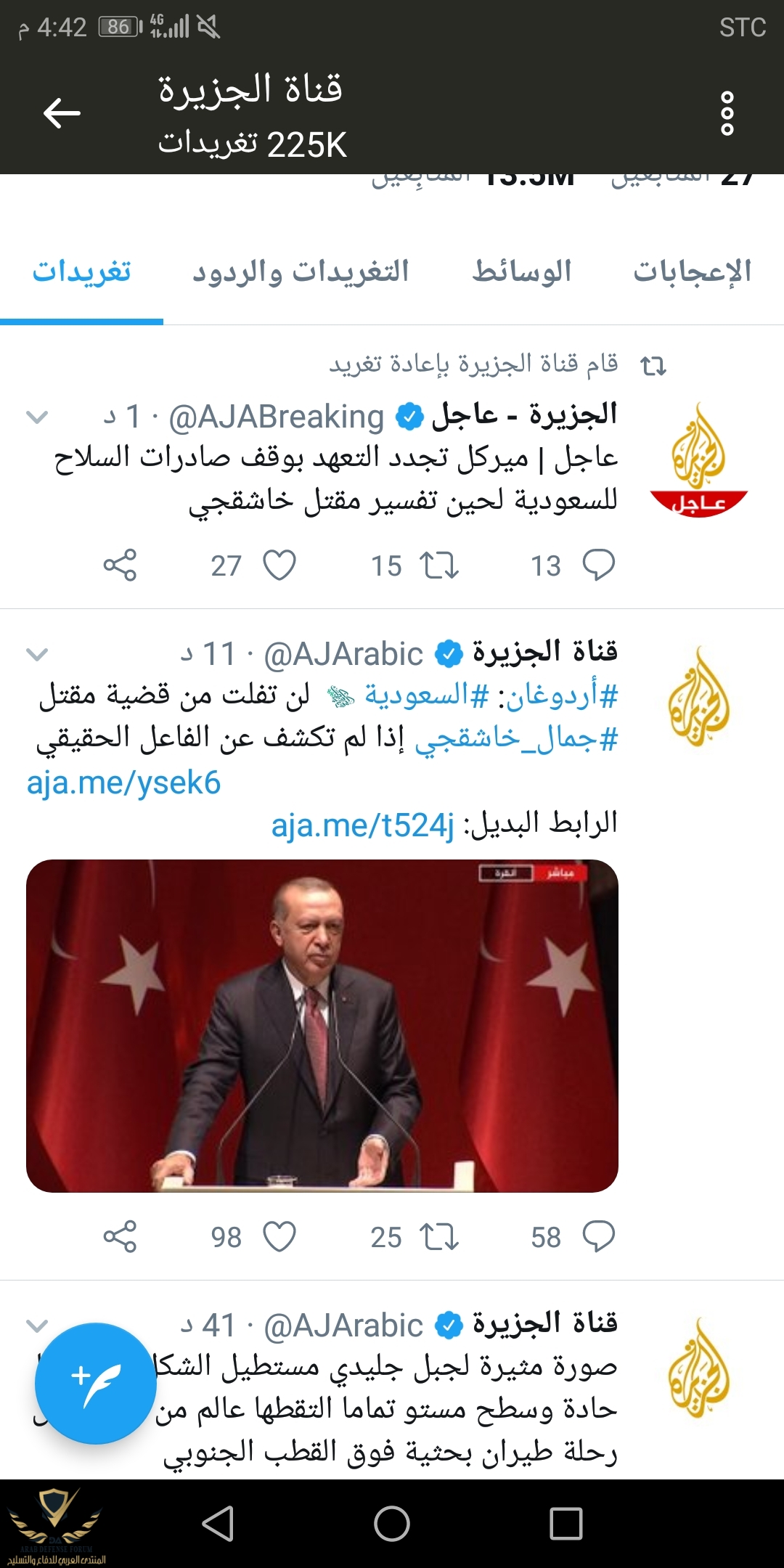Retweet the Erdogan tweet with 25 retweets

(x=441, y=1237)
